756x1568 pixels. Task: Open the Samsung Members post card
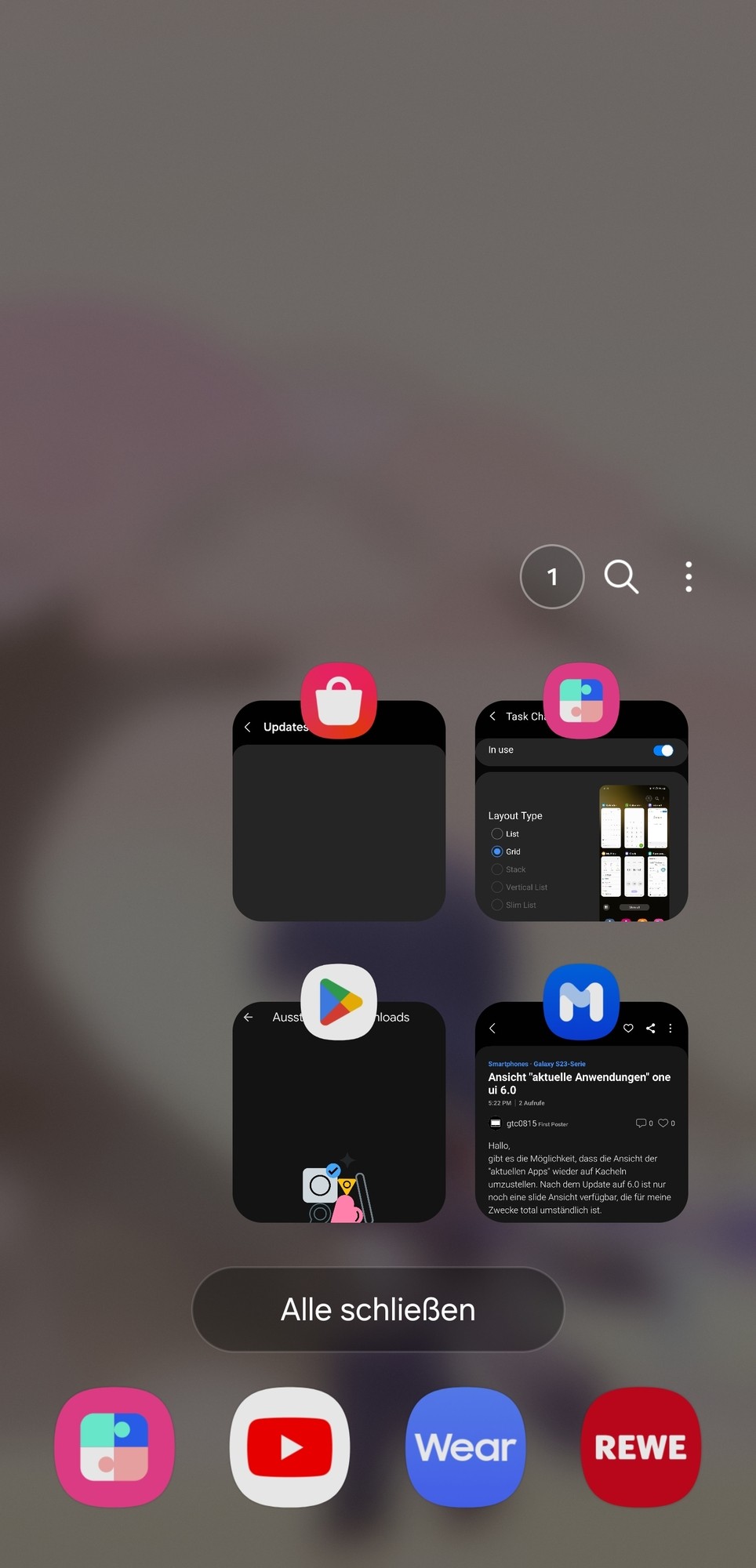[x=581, y=1129]
